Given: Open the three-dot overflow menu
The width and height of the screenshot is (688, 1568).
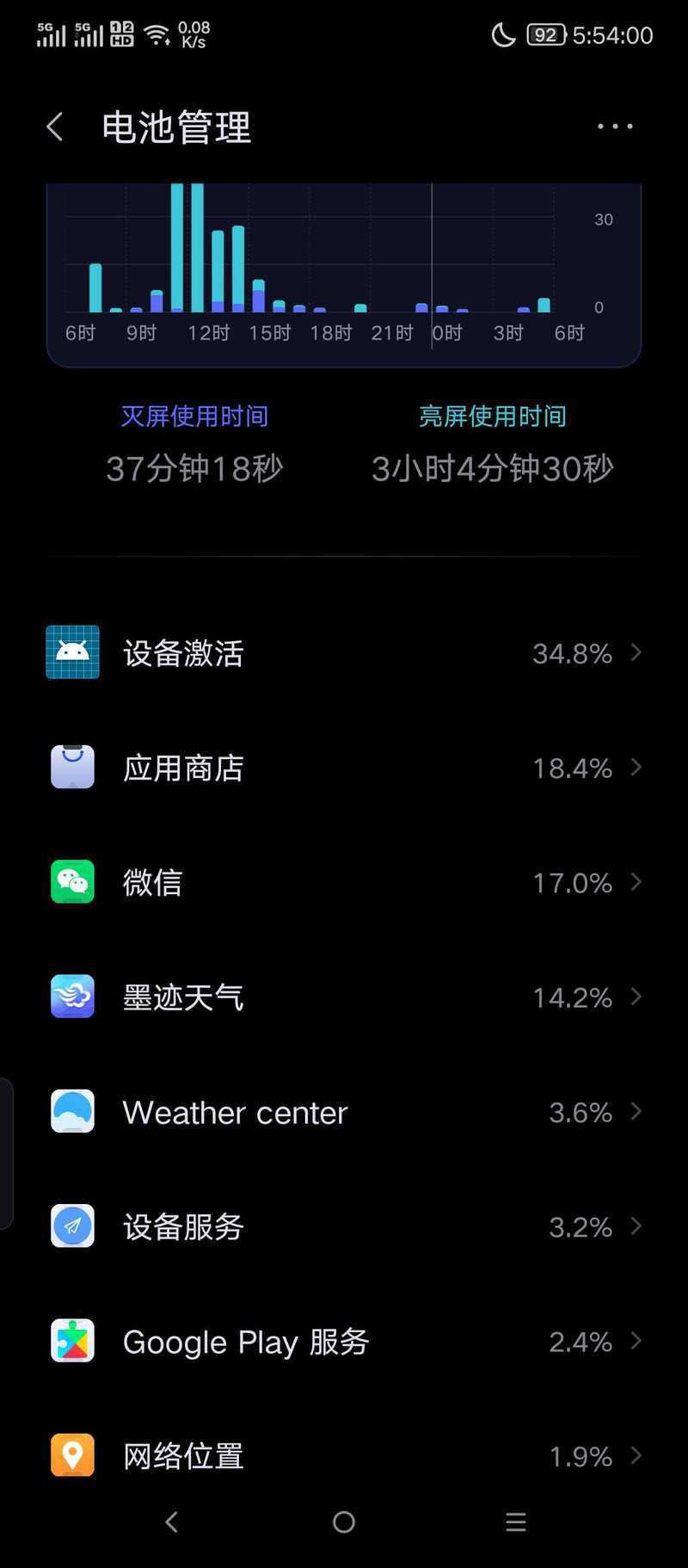Looking at the screenshot, I should tap(615, 127).
